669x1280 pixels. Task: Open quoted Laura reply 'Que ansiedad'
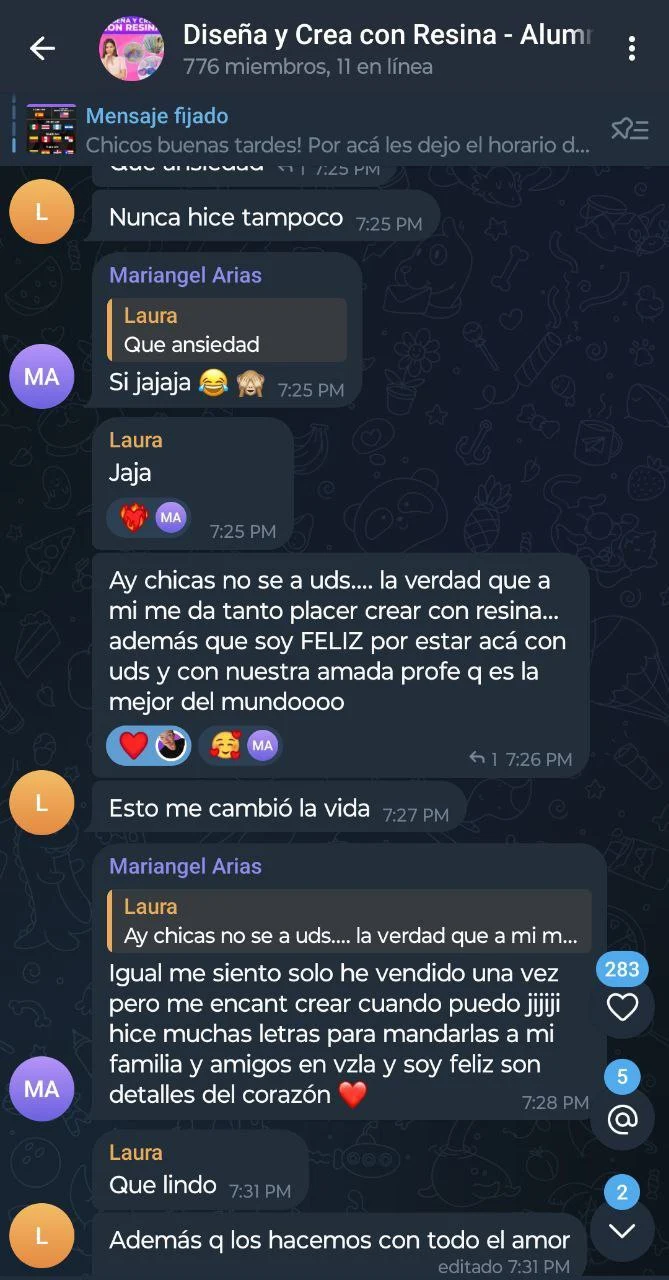click(228, 331)
